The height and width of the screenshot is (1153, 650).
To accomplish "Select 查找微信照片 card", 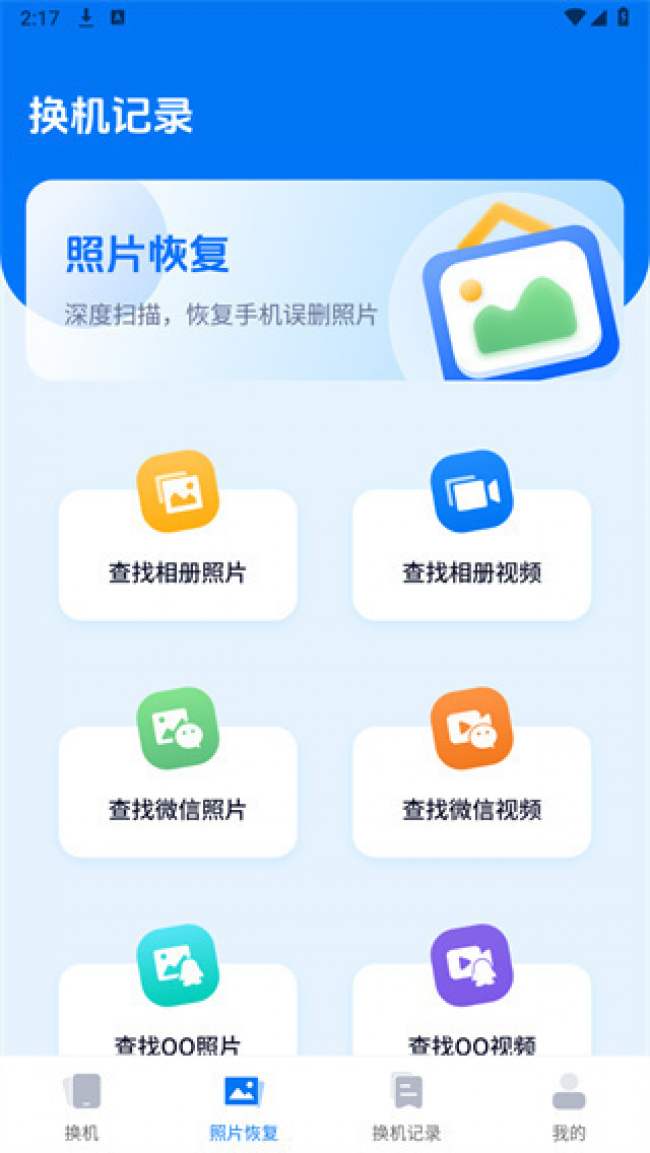I will pyautogui.click(x=178, y=790).
